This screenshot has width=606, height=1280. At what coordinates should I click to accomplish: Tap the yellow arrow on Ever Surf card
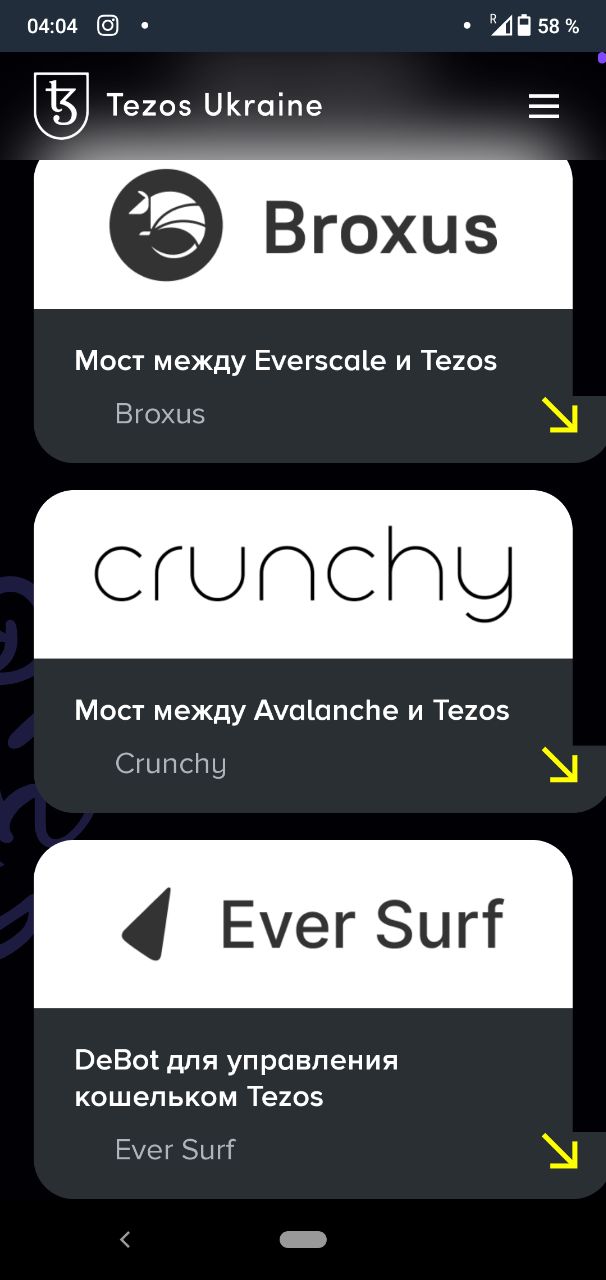click(x=560, y=1151)
